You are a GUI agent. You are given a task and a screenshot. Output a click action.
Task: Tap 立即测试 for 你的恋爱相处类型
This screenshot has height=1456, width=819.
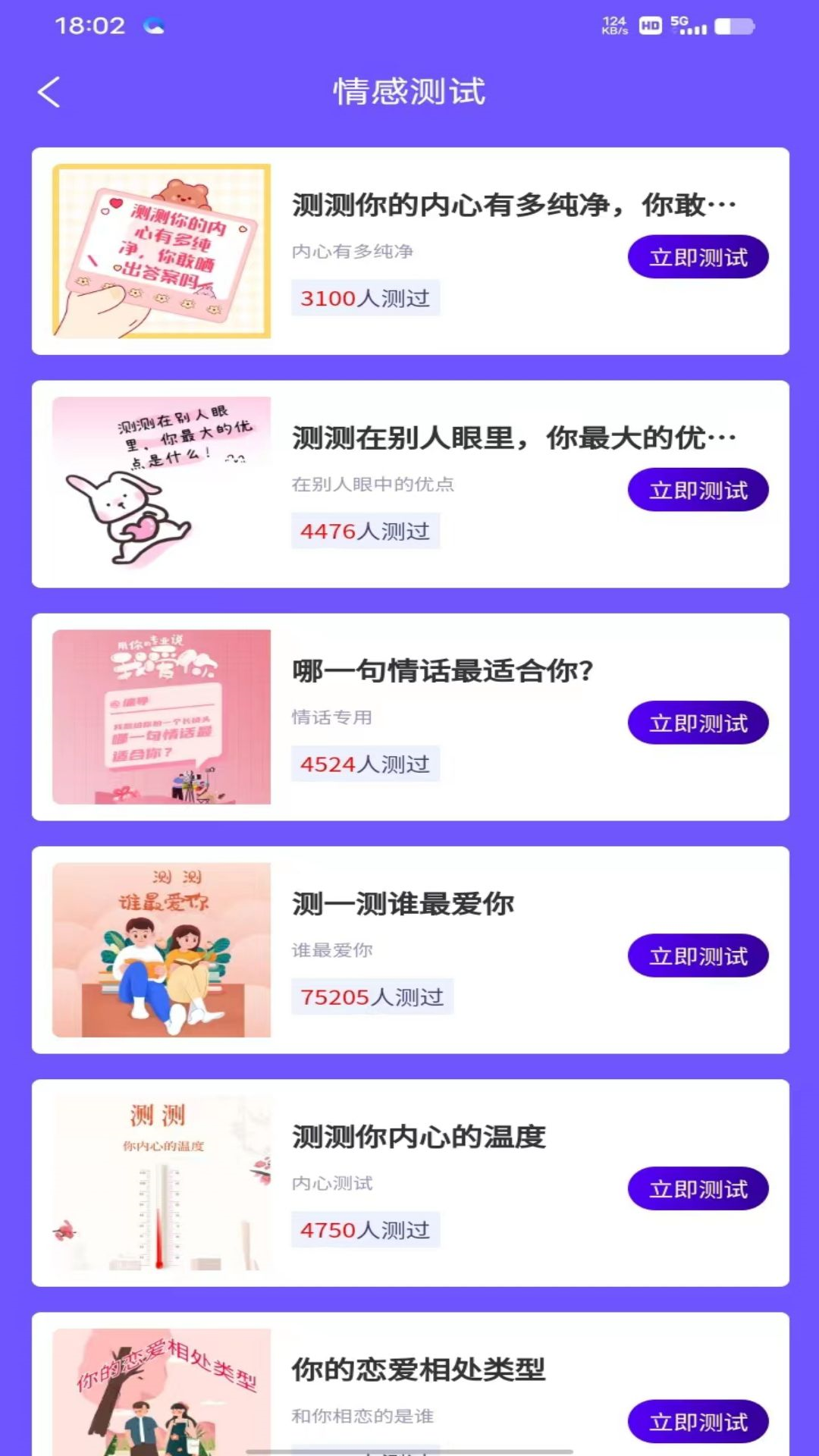pos(698,1421)
